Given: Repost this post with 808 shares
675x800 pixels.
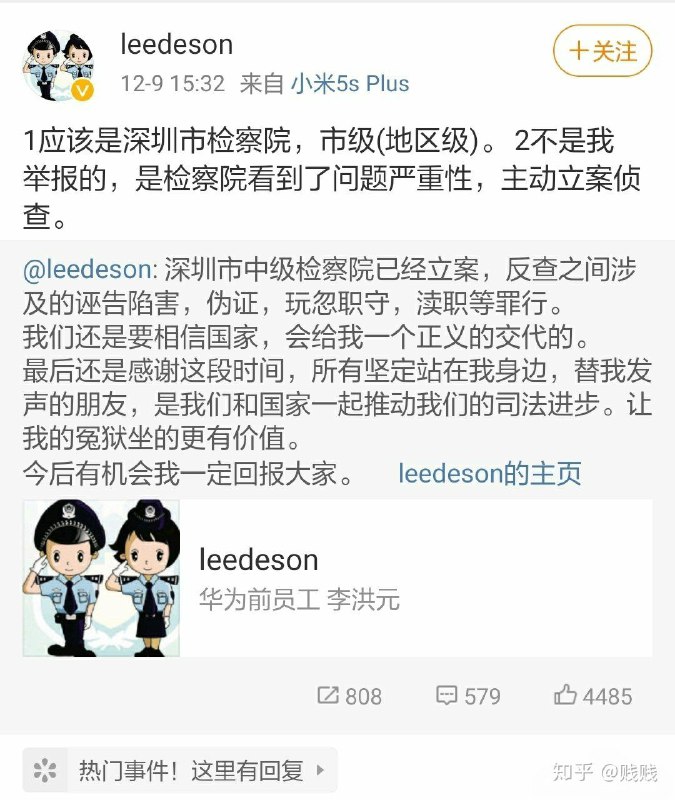Looking at the screenshot, I should click(x=349, y=696).
